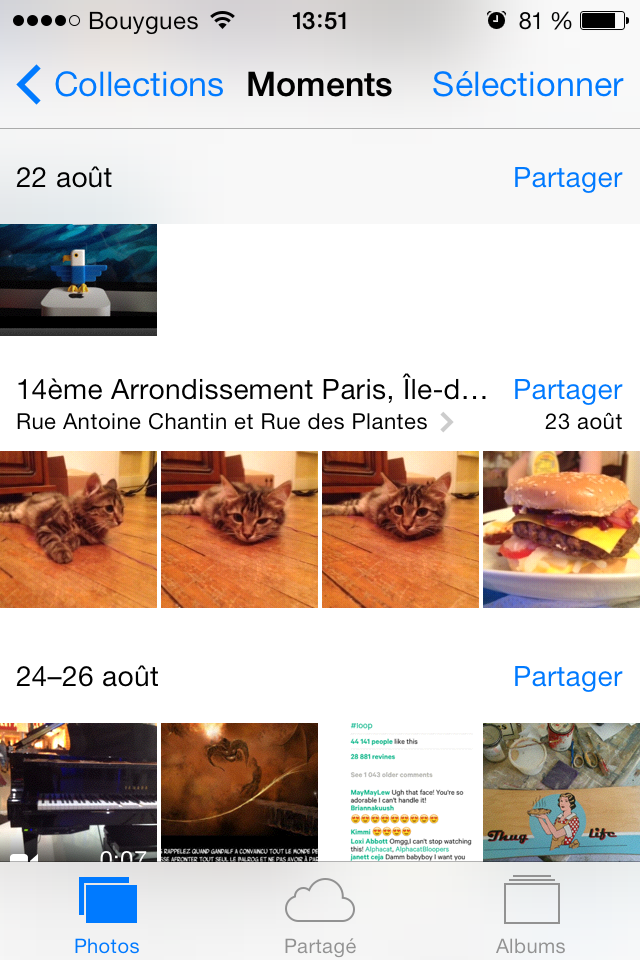This screenshot has height=960, width=640.
Task: Share the 24–26 août moment
Action: 567,677
